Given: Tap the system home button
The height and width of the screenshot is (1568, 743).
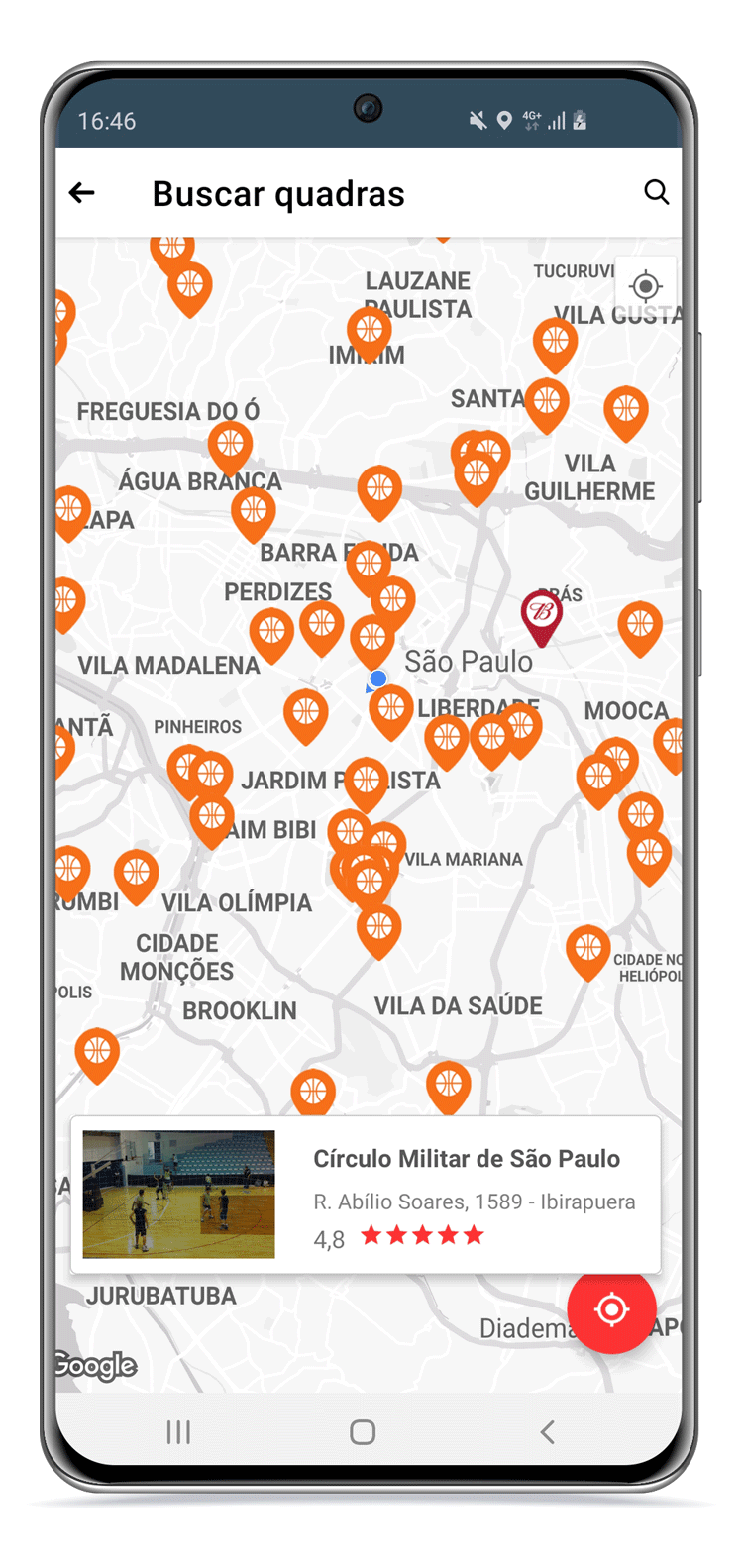Looking at the screenshot, I should (363, 1431).
